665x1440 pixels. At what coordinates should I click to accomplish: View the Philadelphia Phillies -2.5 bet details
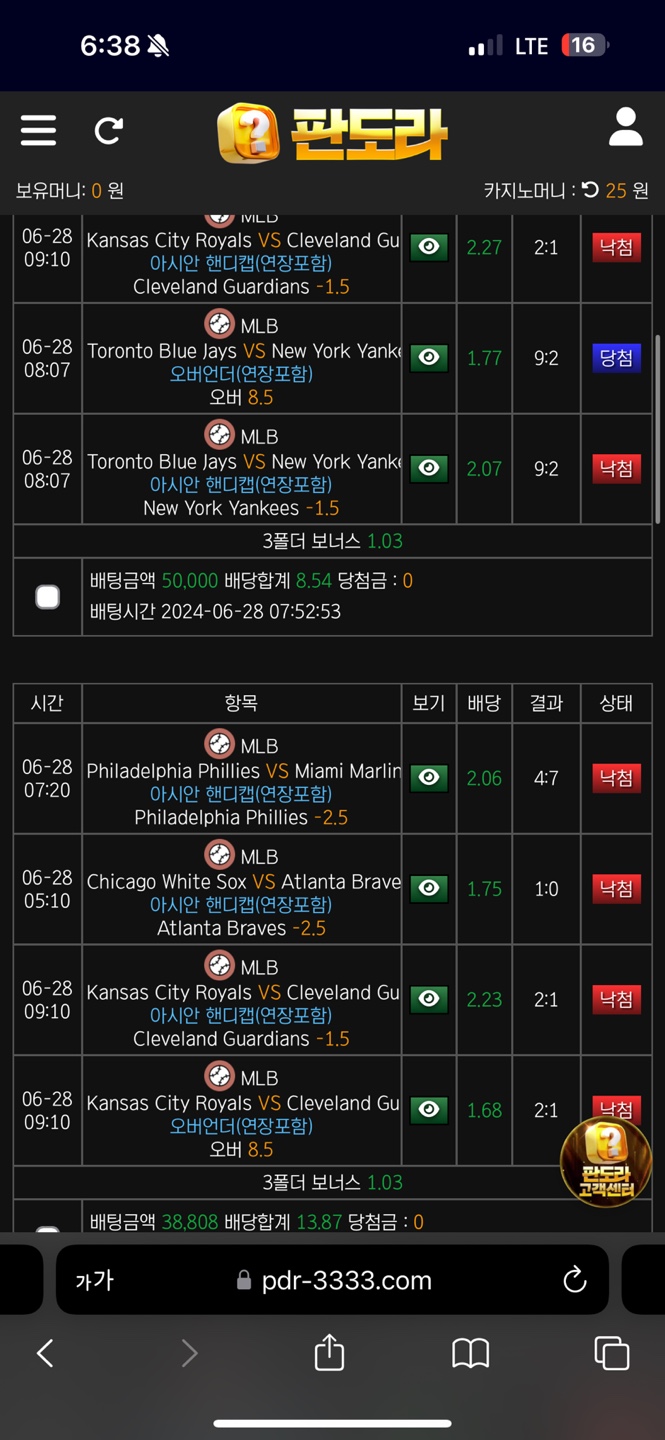click(x=429, y=778)
